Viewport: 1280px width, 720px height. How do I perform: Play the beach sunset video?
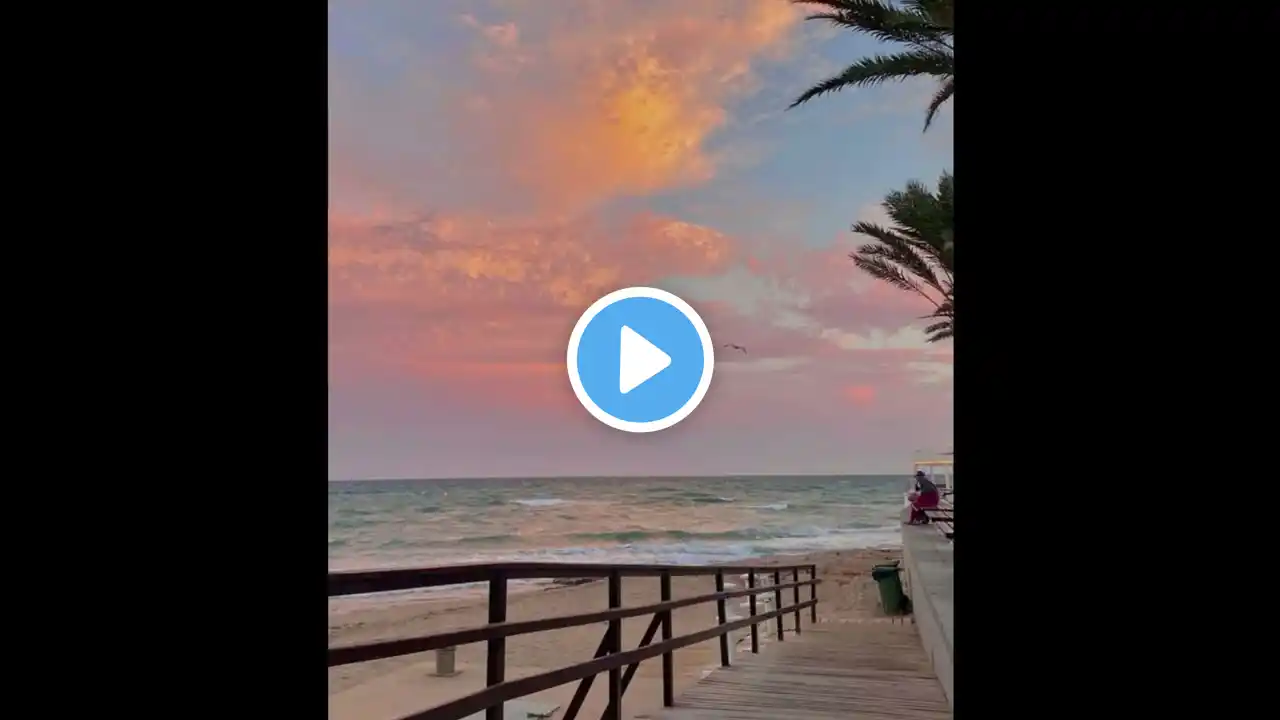coord(640,360)
